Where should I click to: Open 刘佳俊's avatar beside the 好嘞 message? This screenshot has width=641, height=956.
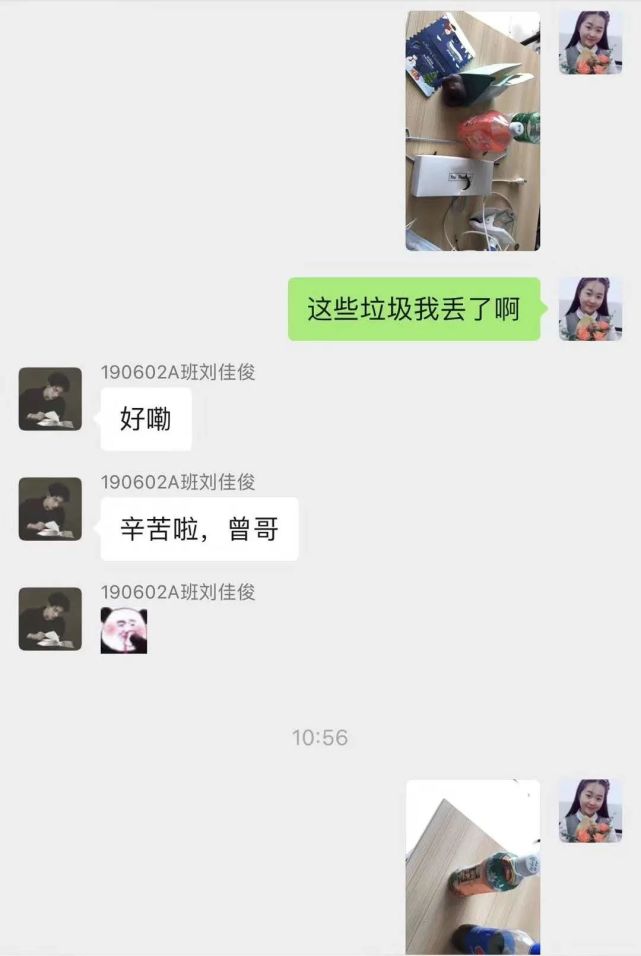50,399
